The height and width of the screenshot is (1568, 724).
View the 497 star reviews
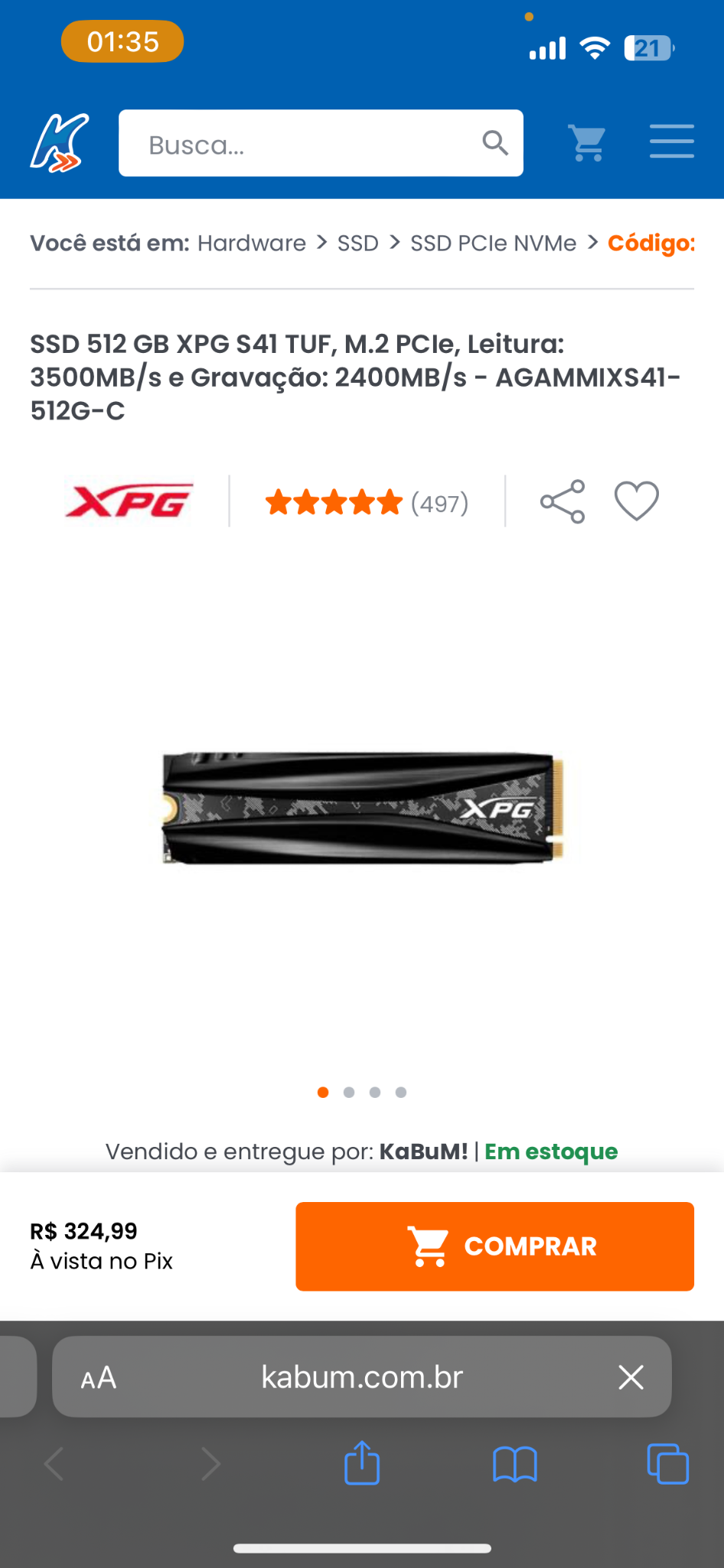click(x=367, y=503)
